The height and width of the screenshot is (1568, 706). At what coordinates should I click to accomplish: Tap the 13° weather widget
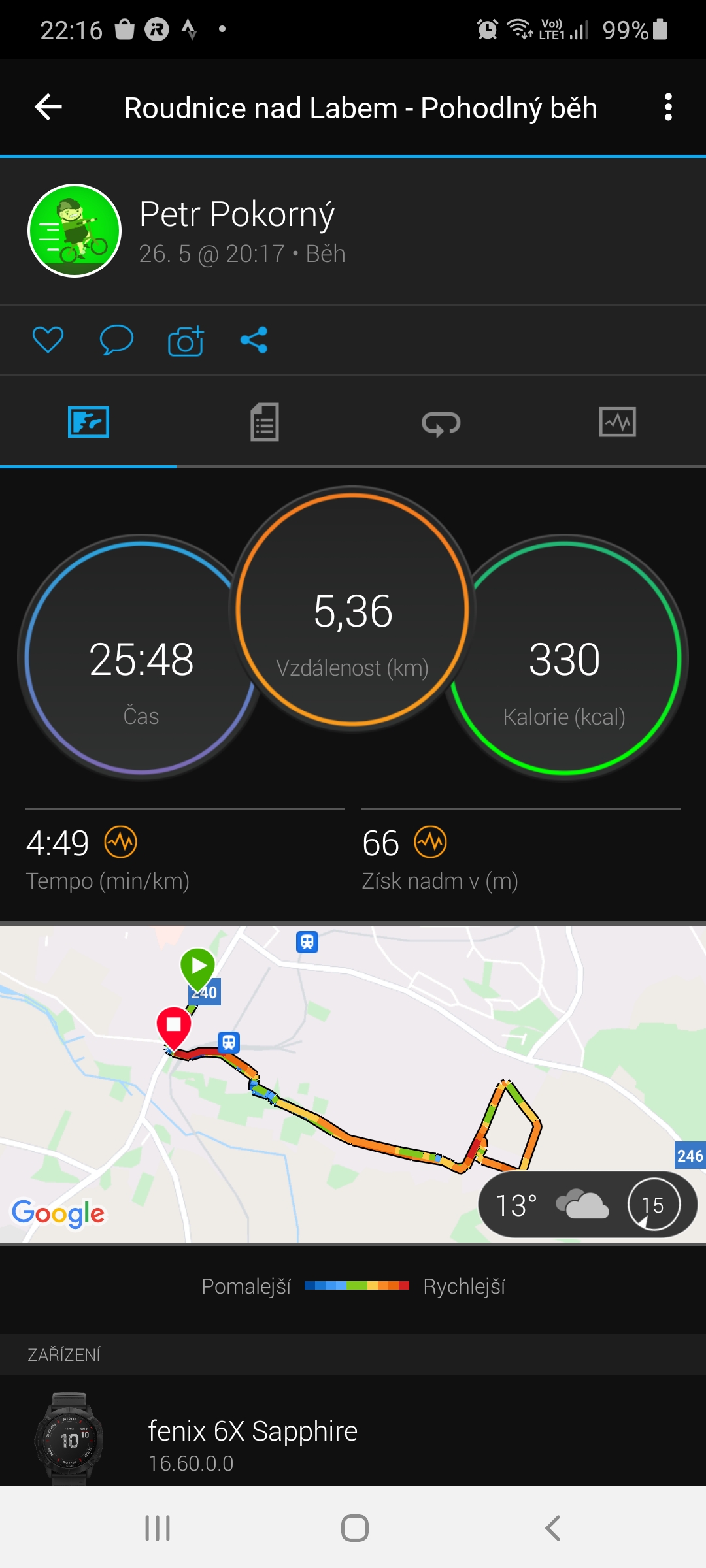tap(588, 1204)
